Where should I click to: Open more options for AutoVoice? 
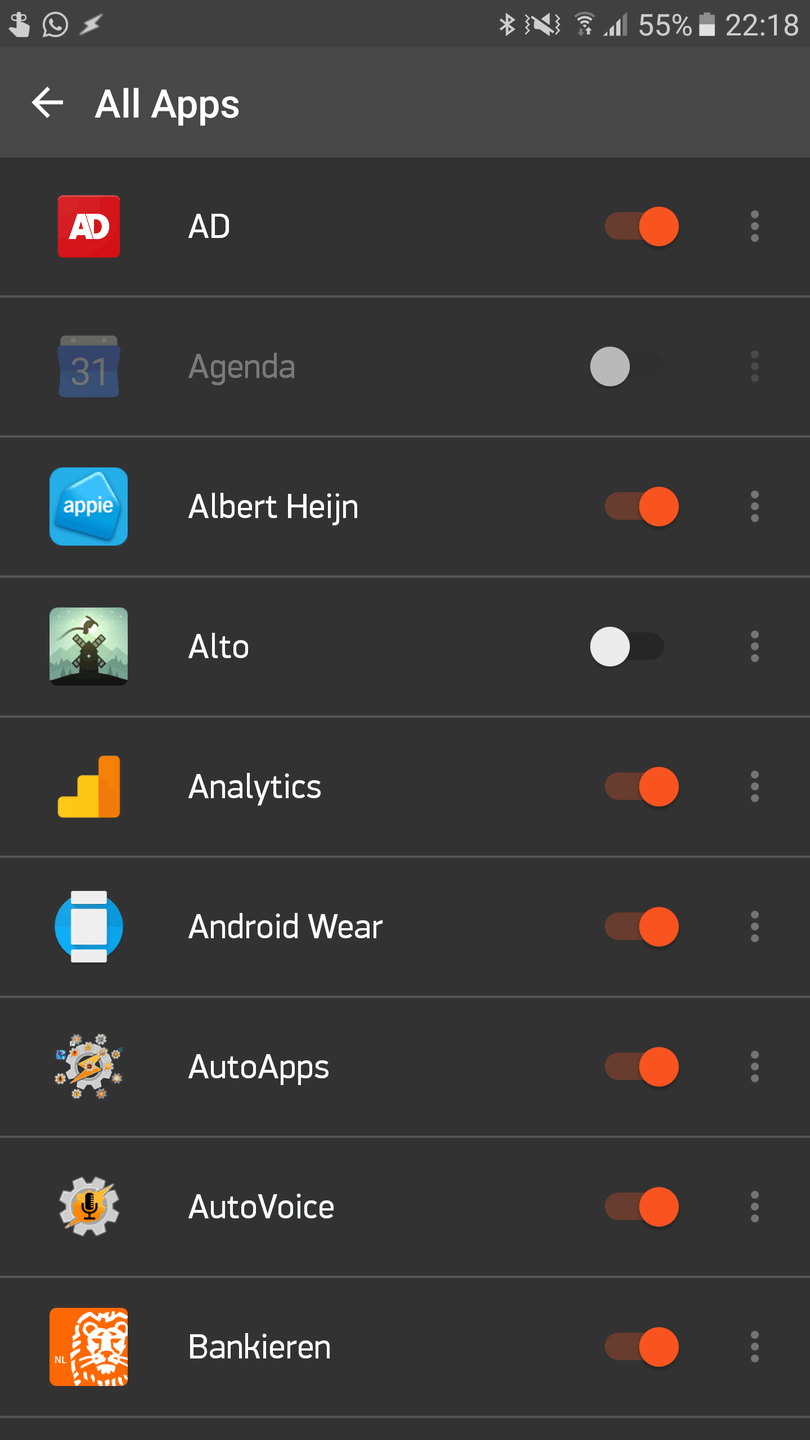(755, 1207)
